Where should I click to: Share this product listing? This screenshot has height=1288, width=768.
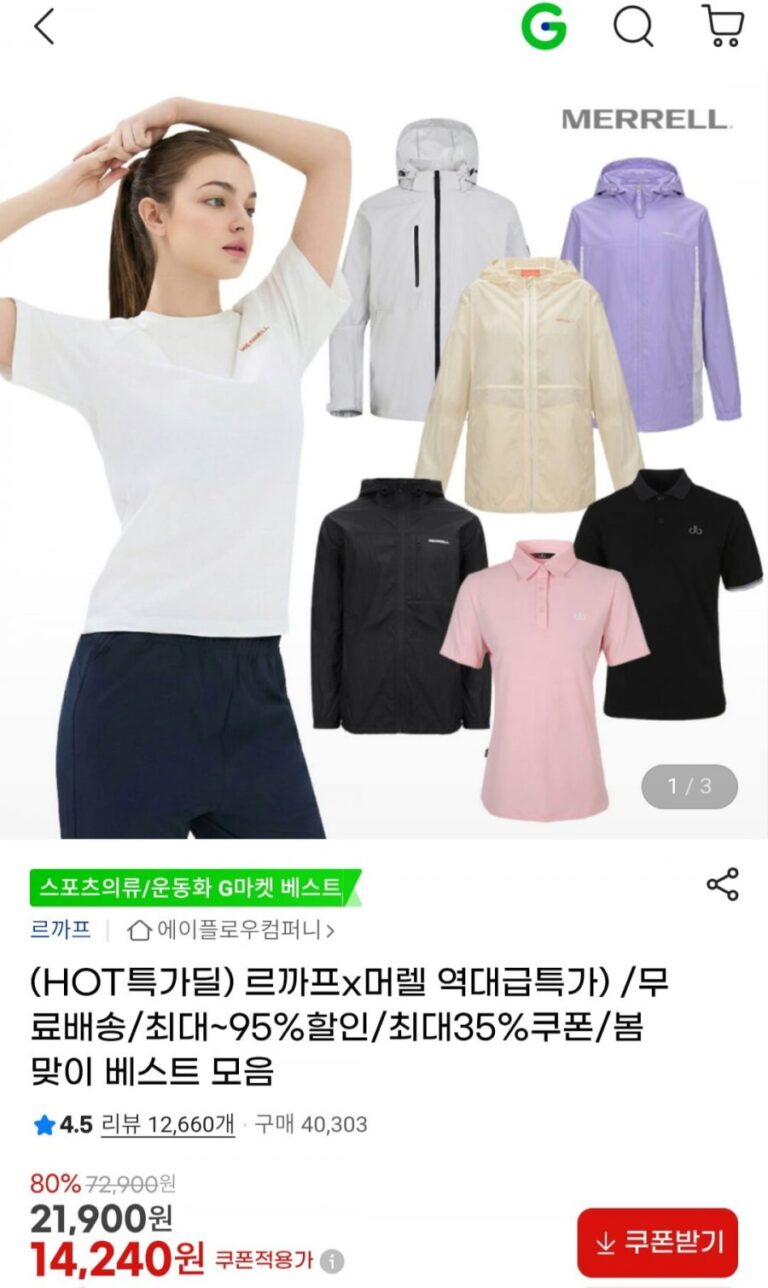722,884
